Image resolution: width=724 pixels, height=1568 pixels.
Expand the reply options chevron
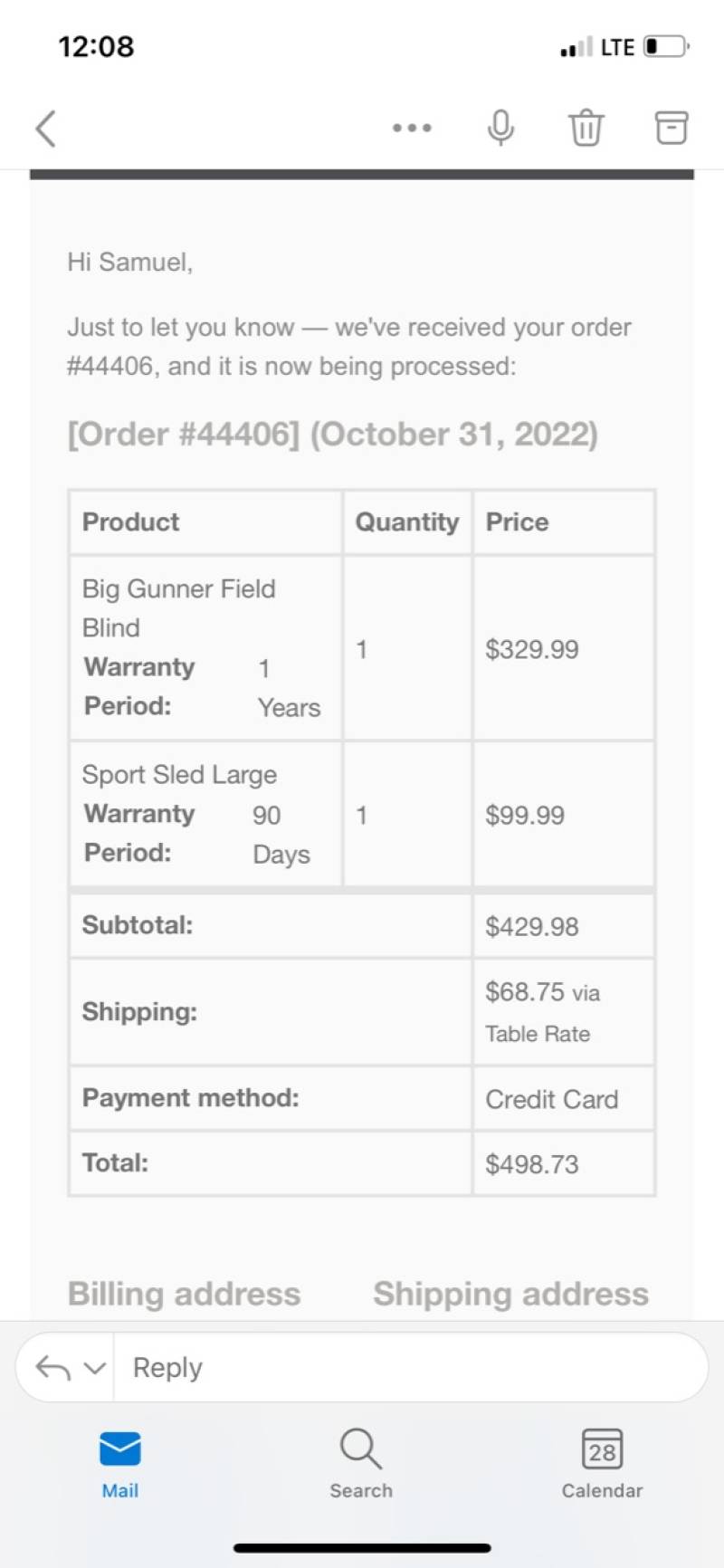(x=95, y=1367)
